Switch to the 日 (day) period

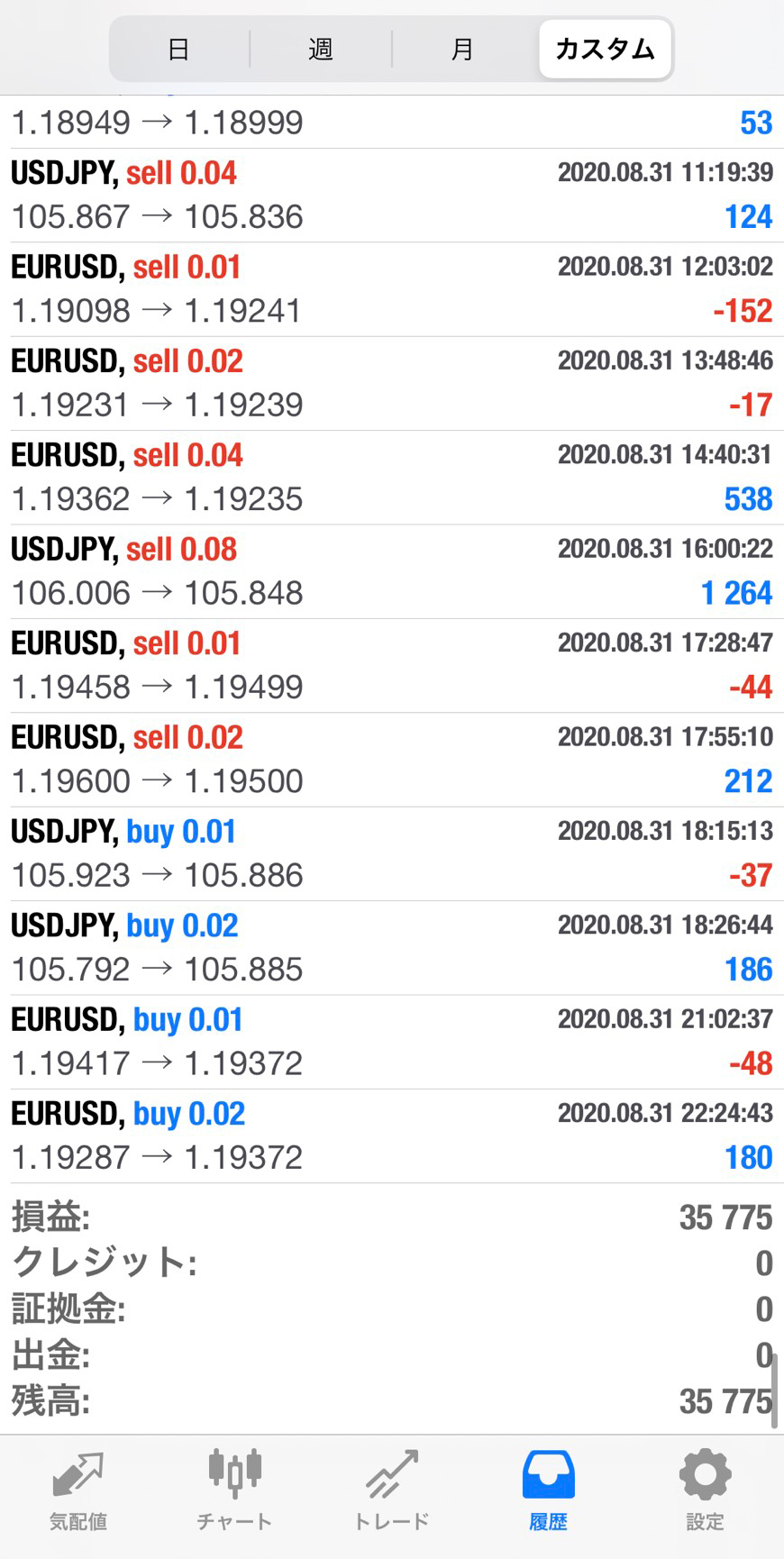178,49
